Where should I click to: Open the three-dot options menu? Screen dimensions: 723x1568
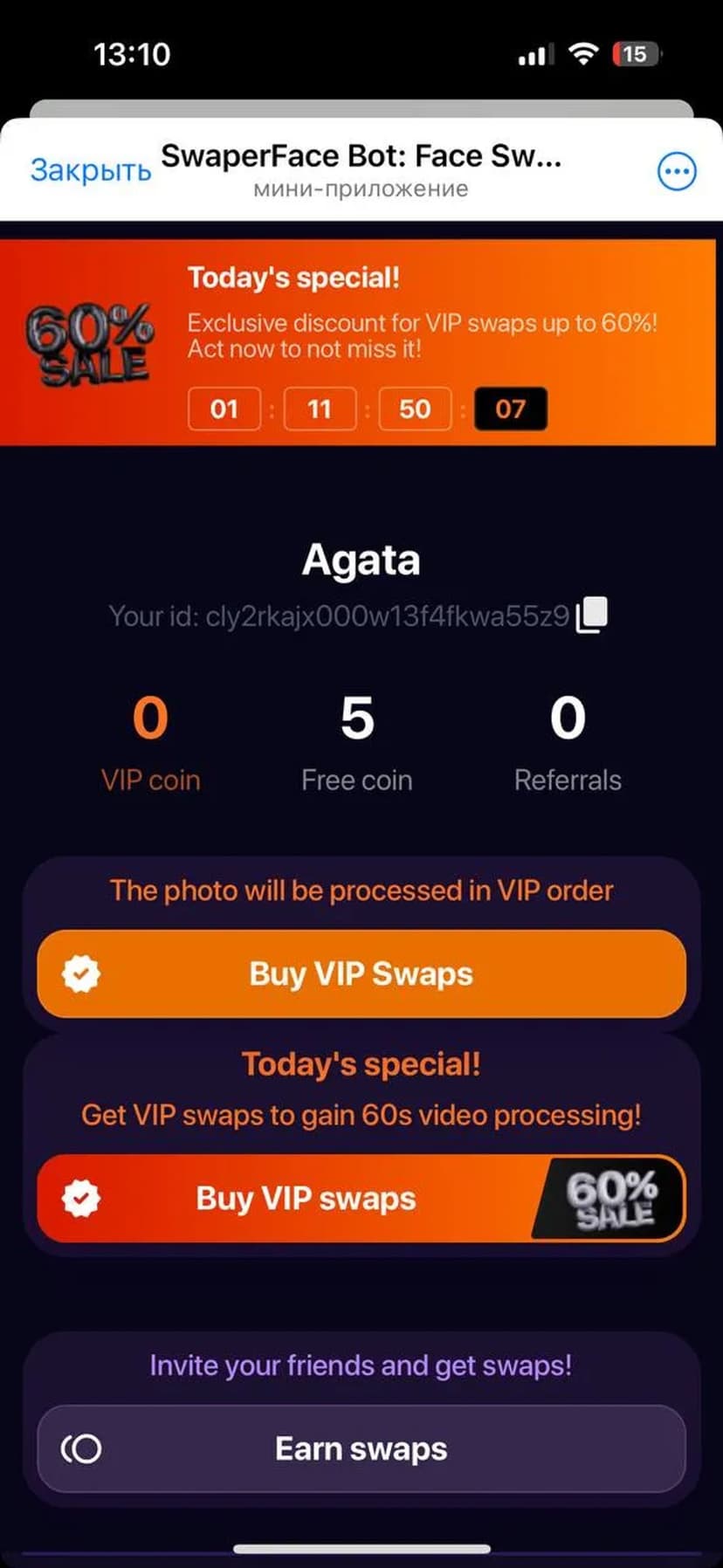(x=676, y=171)
